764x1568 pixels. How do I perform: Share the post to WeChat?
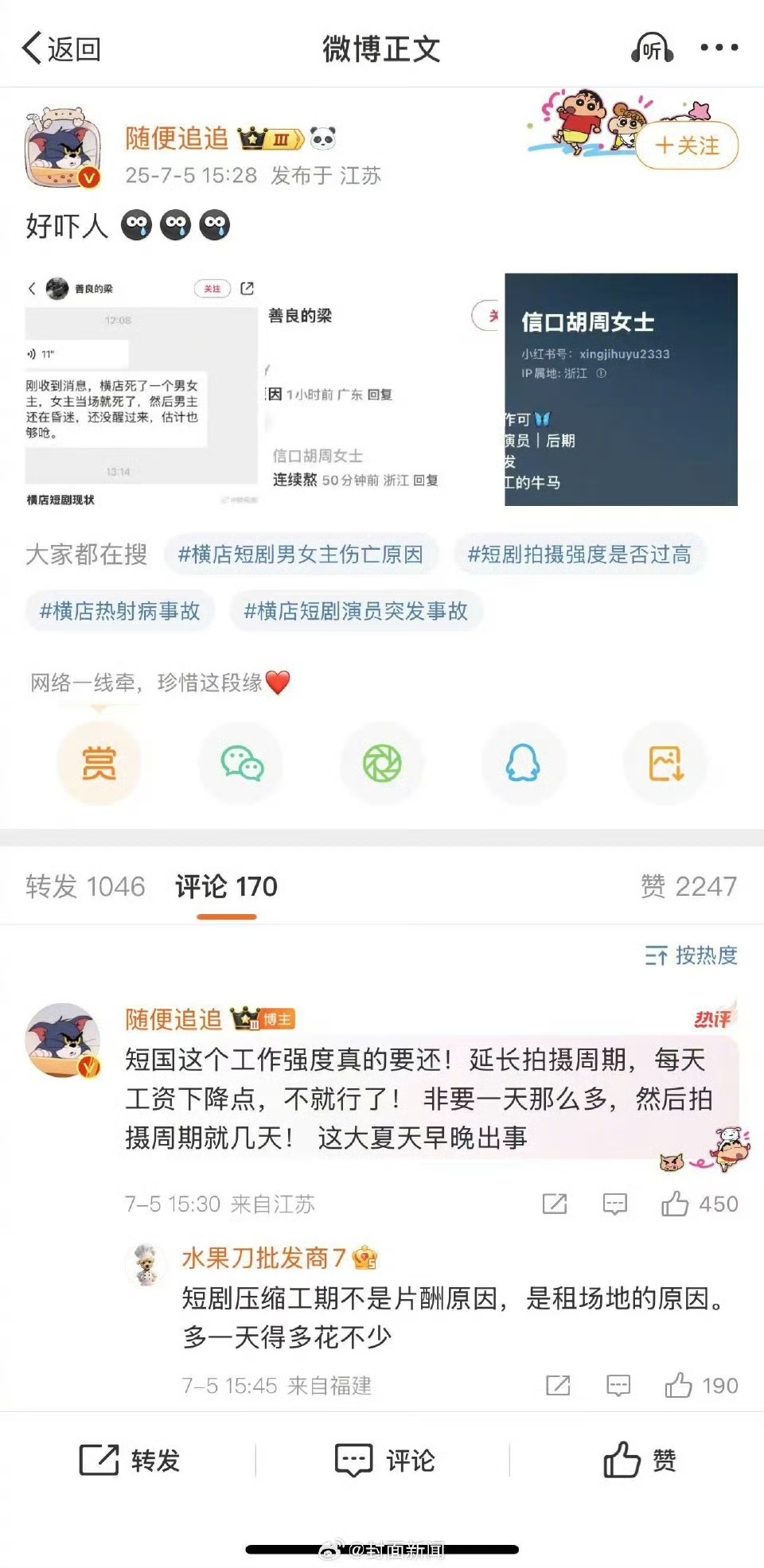(241, 764)
